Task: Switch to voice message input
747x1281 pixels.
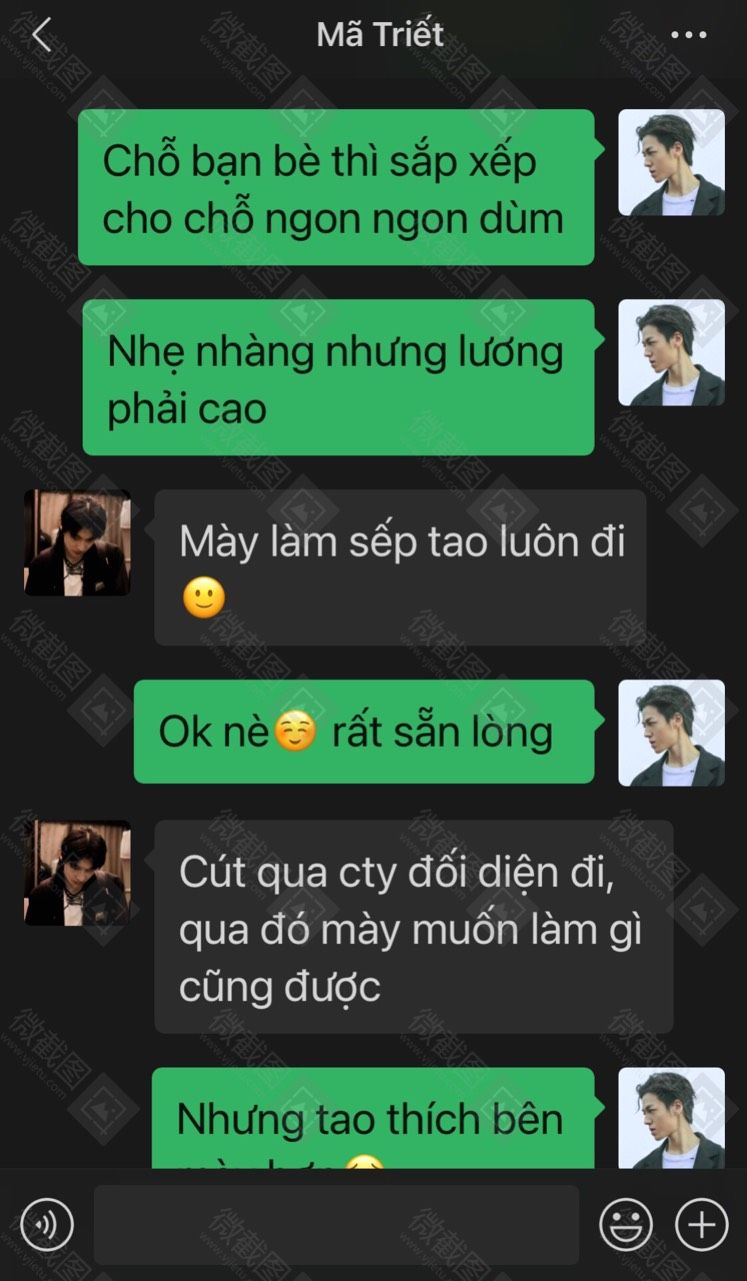Action: tap(47, 1224)
